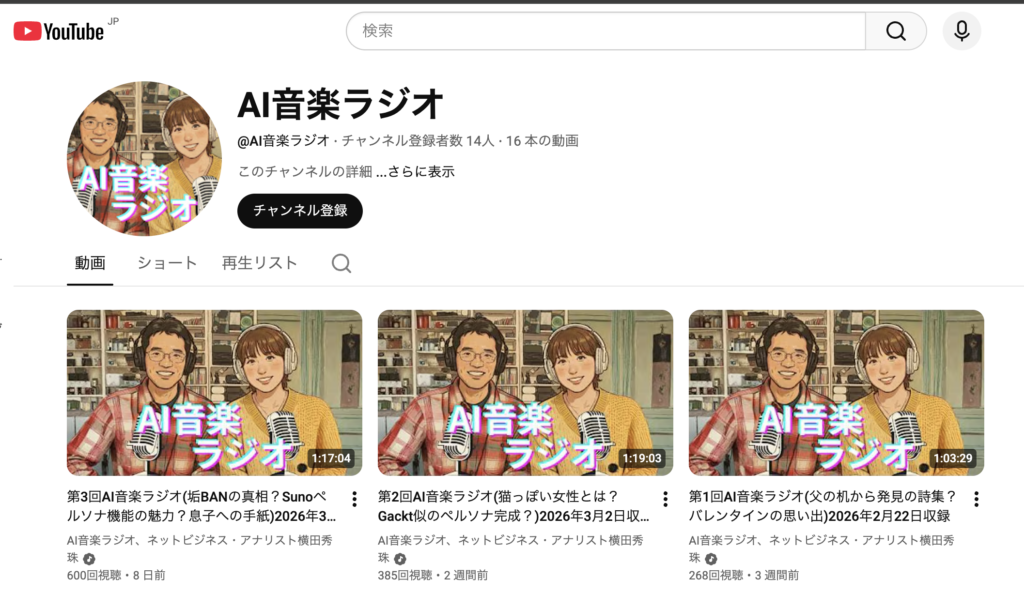The image size is (1024, 609).
Task: Open the options menu for 第1回AI音楽ラジオ
Action: pos(977,499)
